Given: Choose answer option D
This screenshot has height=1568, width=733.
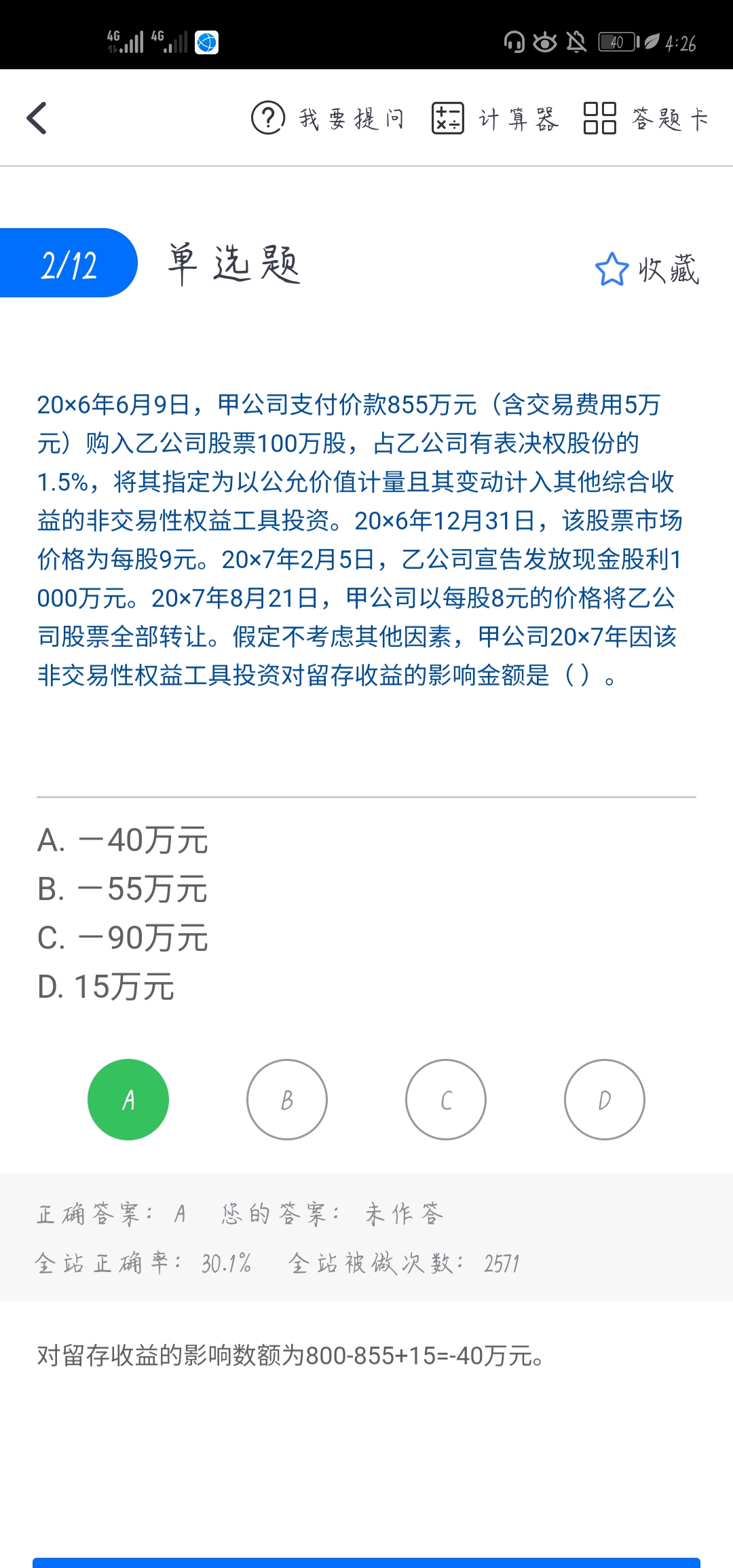Looking at the screenshot, I should (x=605, y=1100).
